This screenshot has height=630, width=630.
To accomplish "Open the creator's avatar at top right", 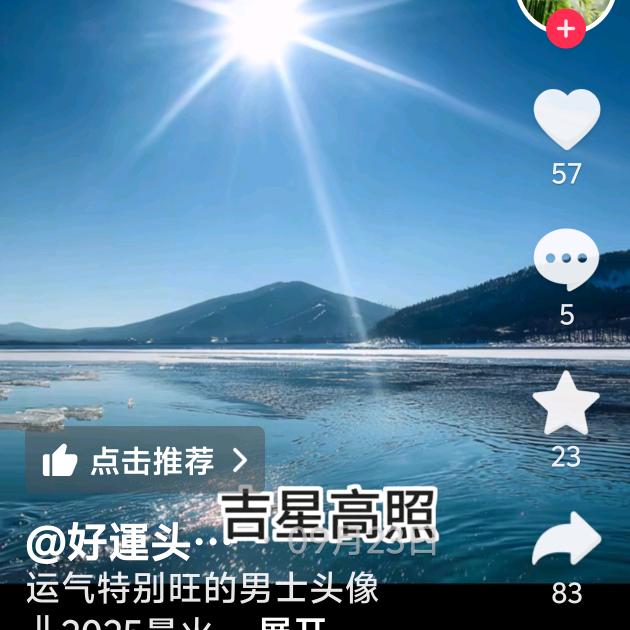I will pyautogui.click(x=566, y=6).
